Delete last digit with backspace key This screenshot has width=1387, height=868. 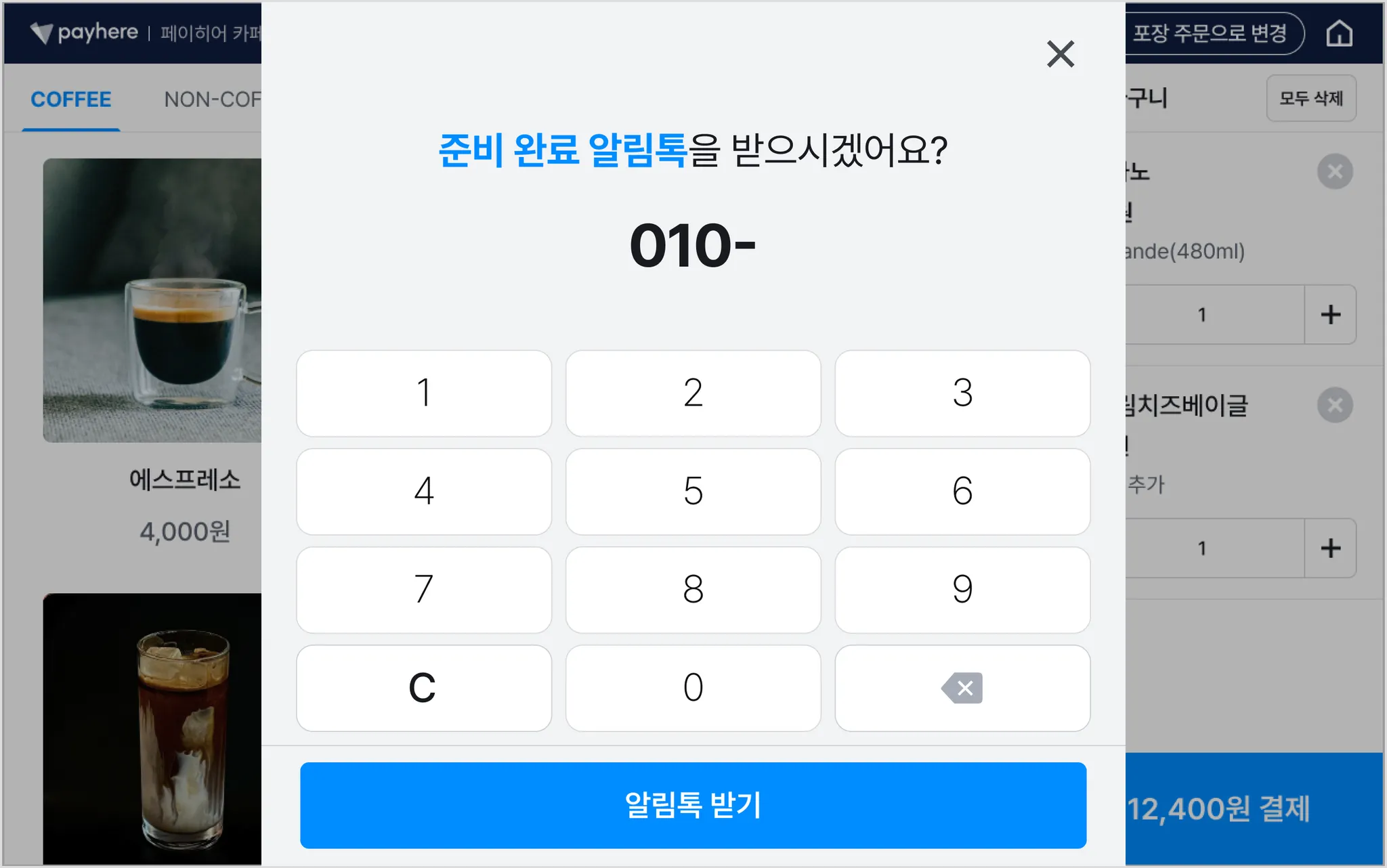[x=962, y=688]
